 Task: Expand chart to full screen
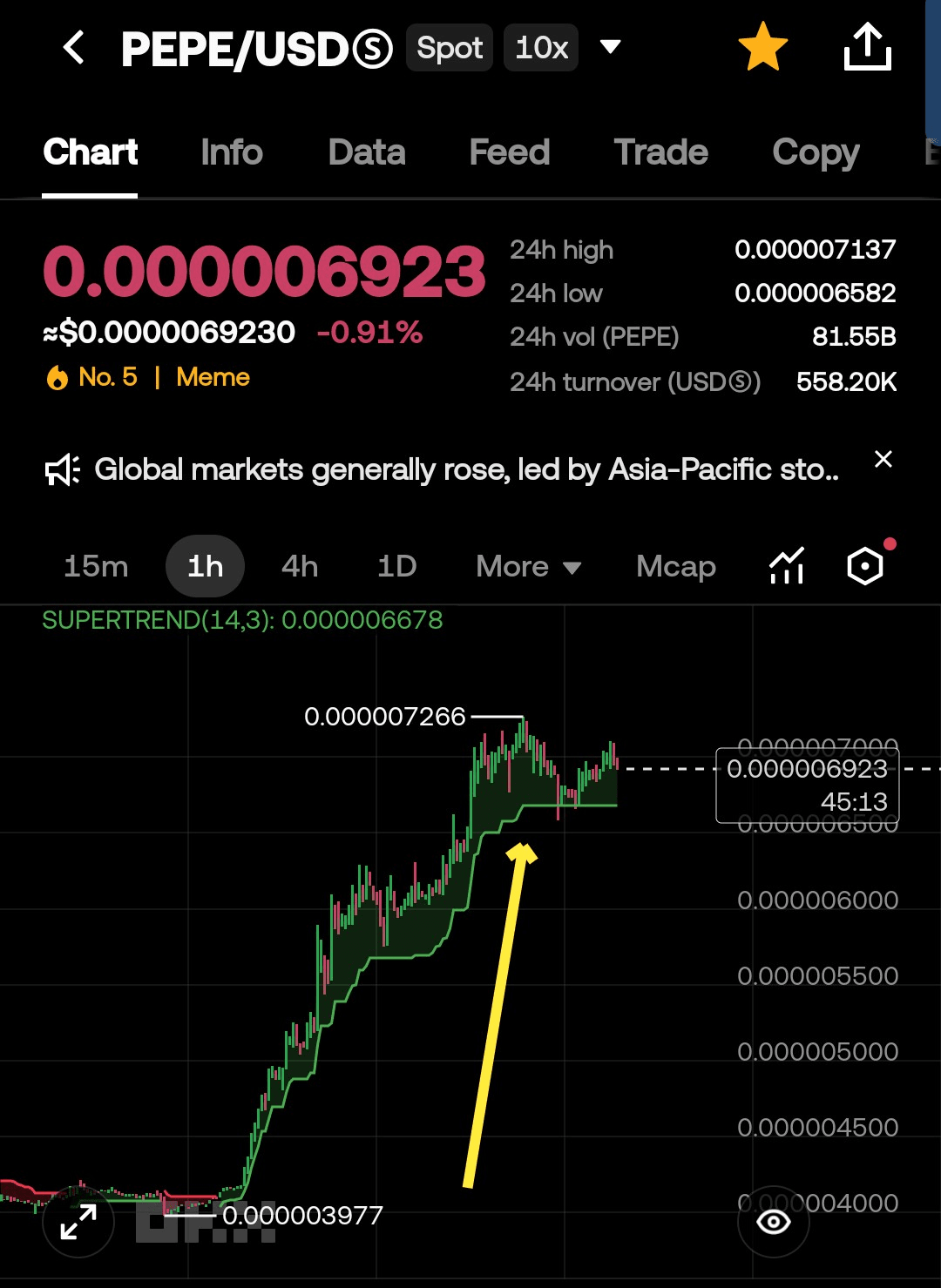[x=78, y=1222]
